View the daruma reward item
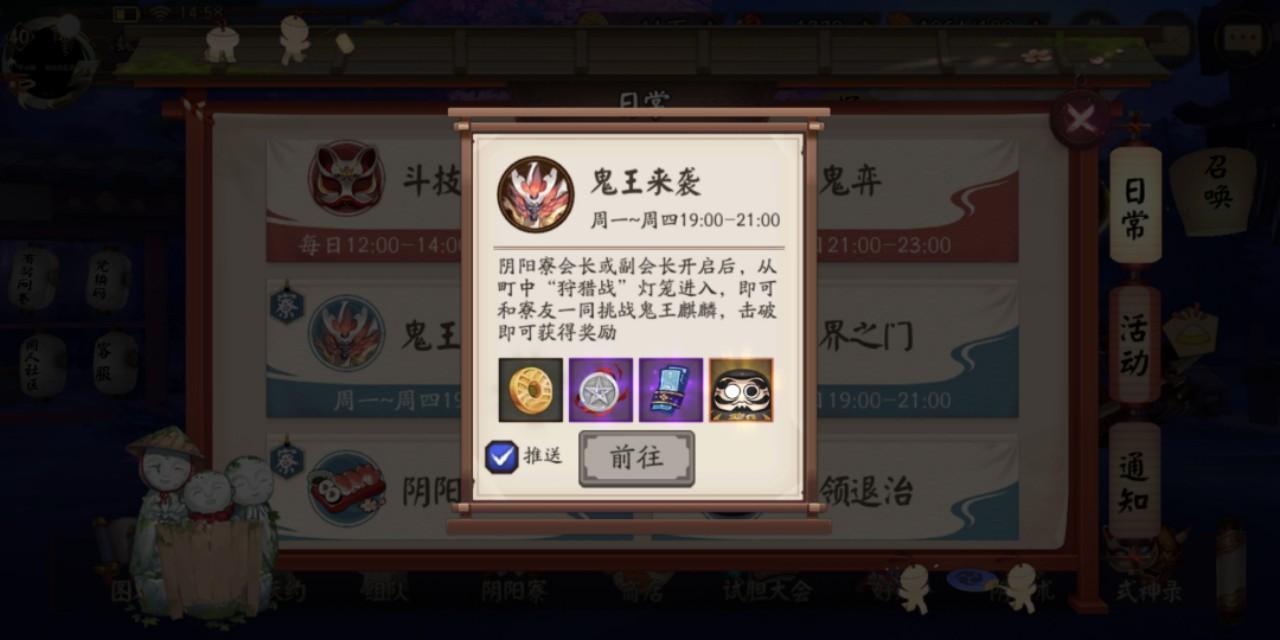 (741, 390)
